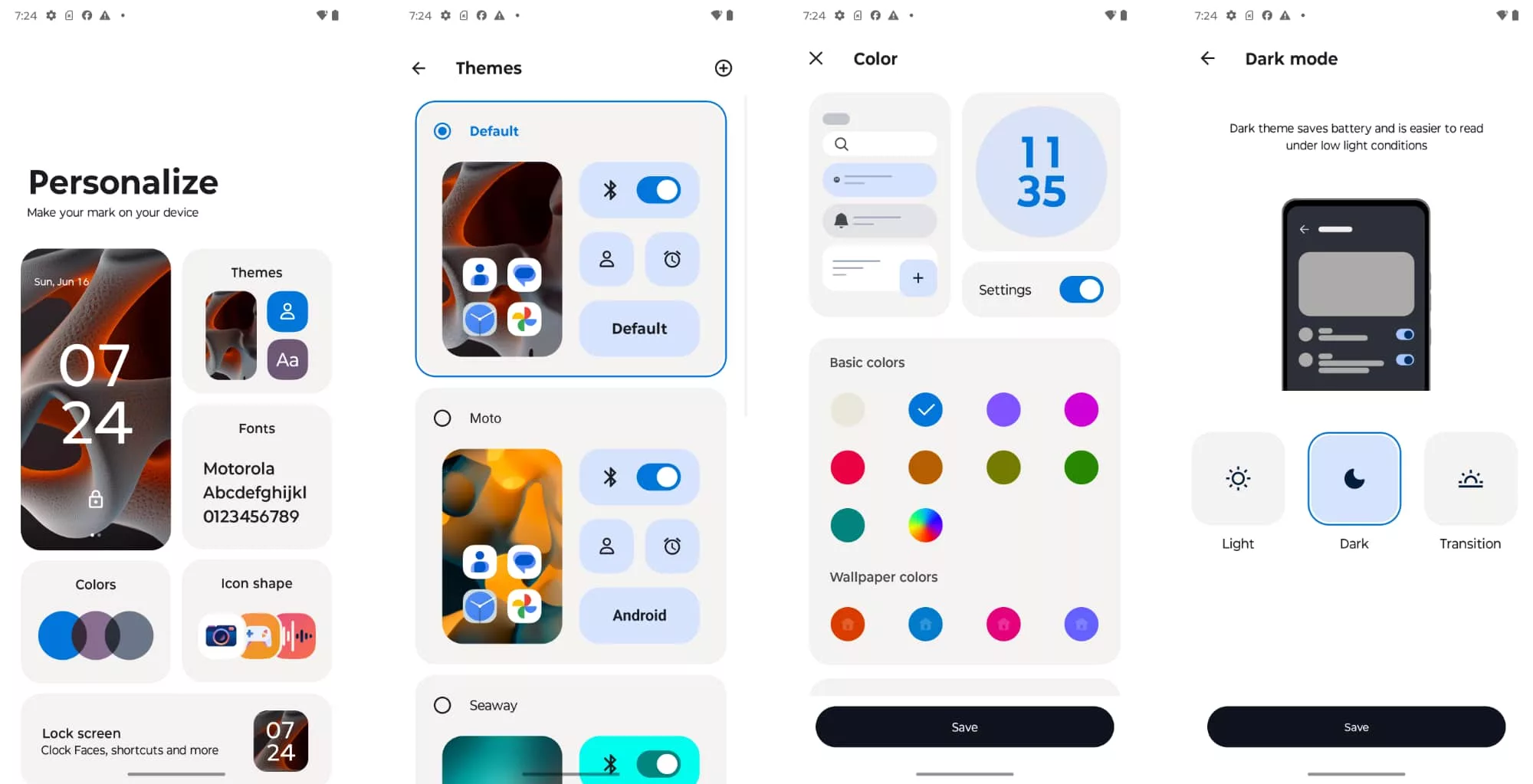Select the Moto theme radio button

tap(442, 418)
